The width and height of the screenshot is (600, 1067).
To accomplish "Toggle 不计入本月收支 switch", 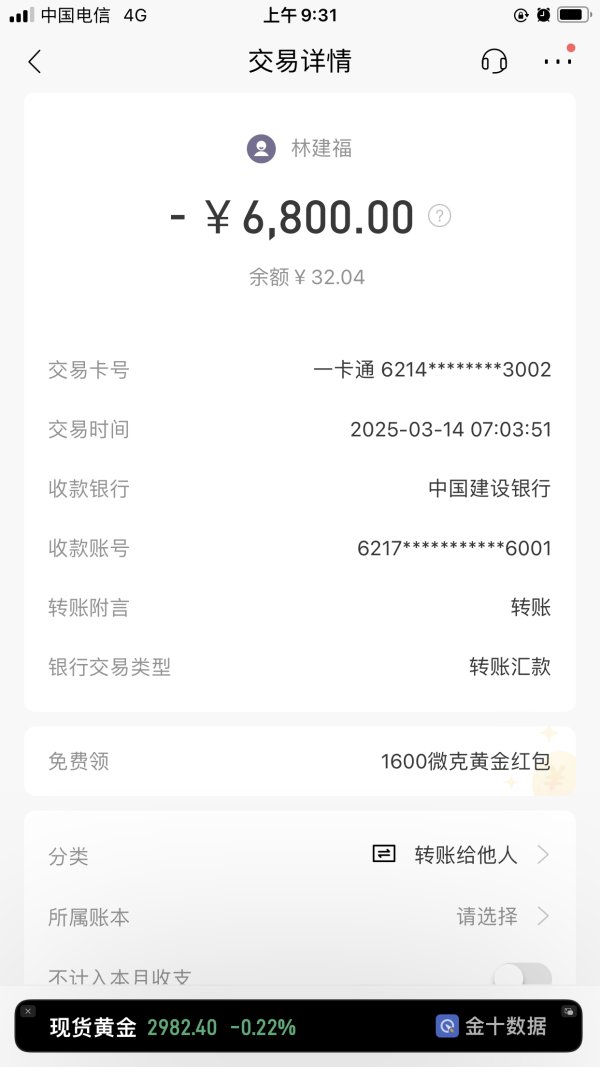I will pyautogui.click(x=522, y=976).
